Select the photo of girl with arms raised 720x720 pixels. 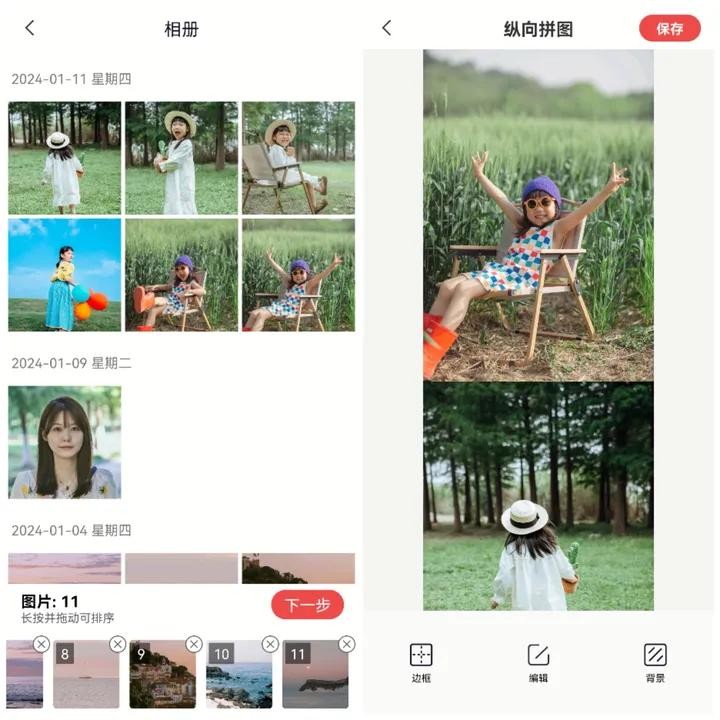tap(298, 275)
